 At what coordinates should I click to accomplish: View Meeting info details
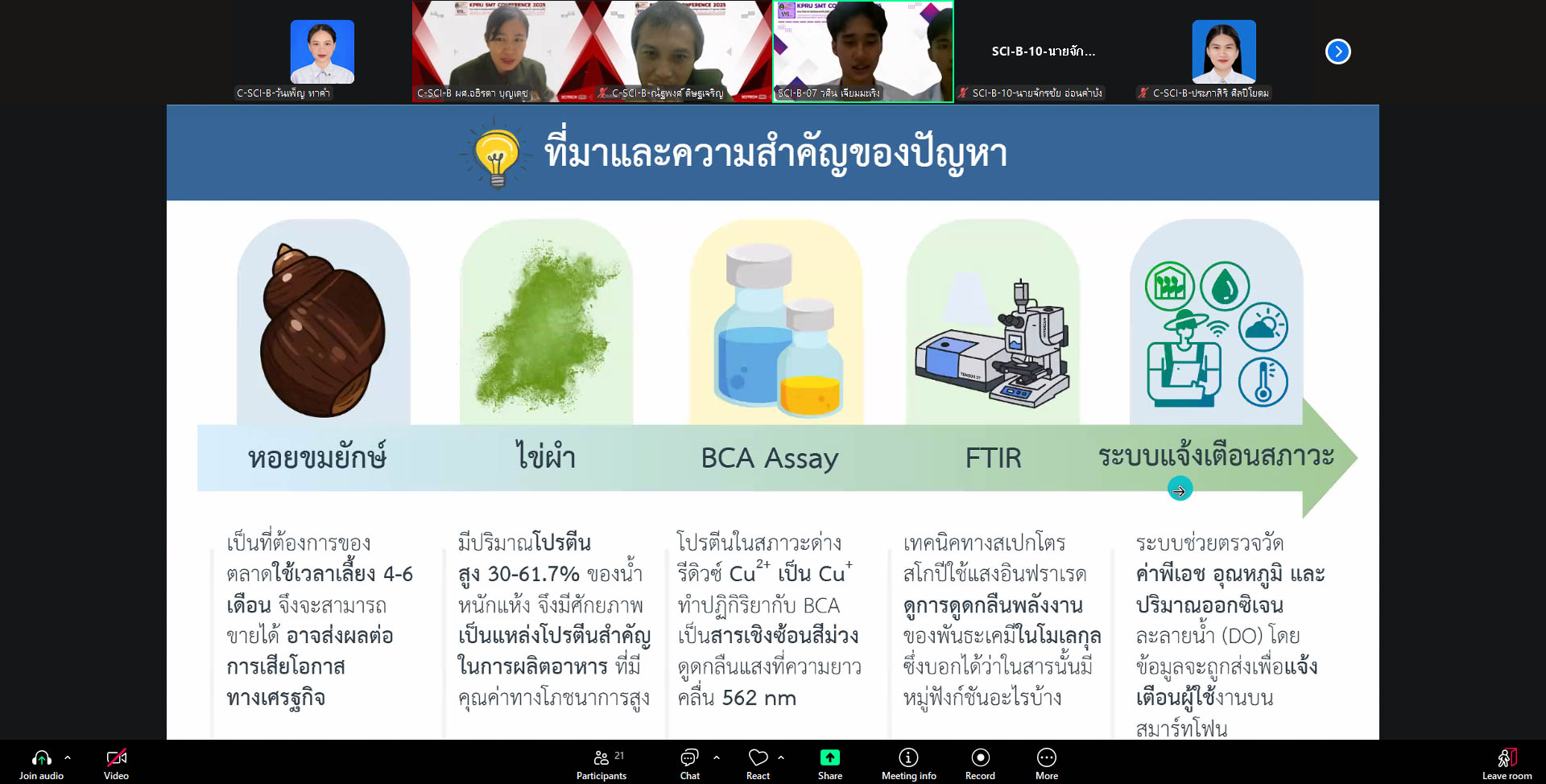pos(908,763)
